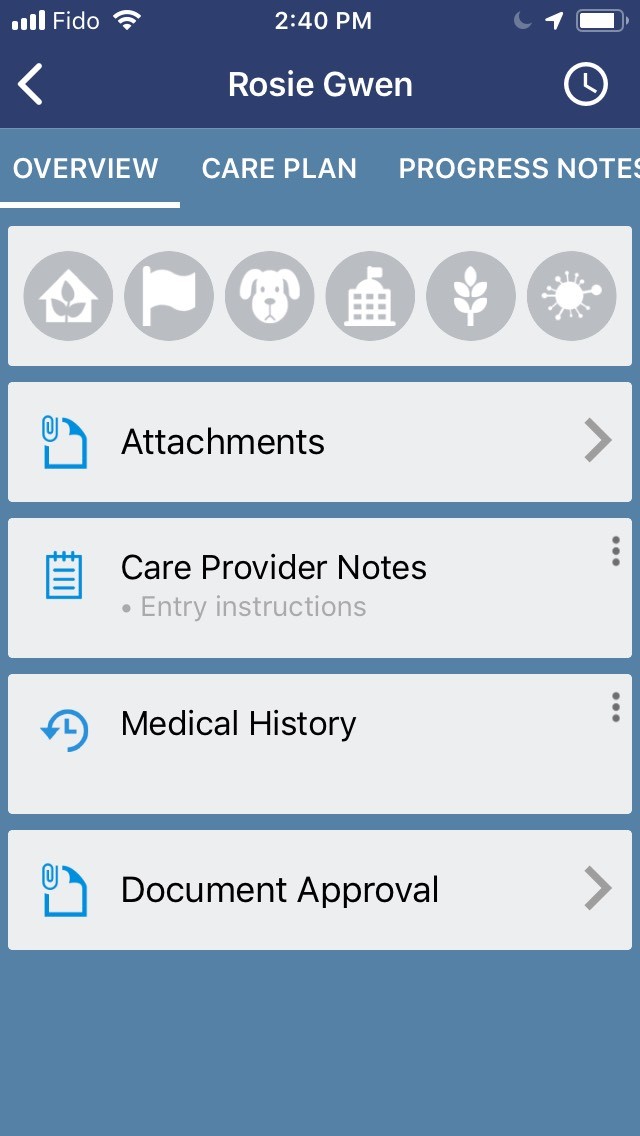Open the Attachments row
Image resolution: width=640 pixels, height=1136 pixels.
[x=320, y=442]
